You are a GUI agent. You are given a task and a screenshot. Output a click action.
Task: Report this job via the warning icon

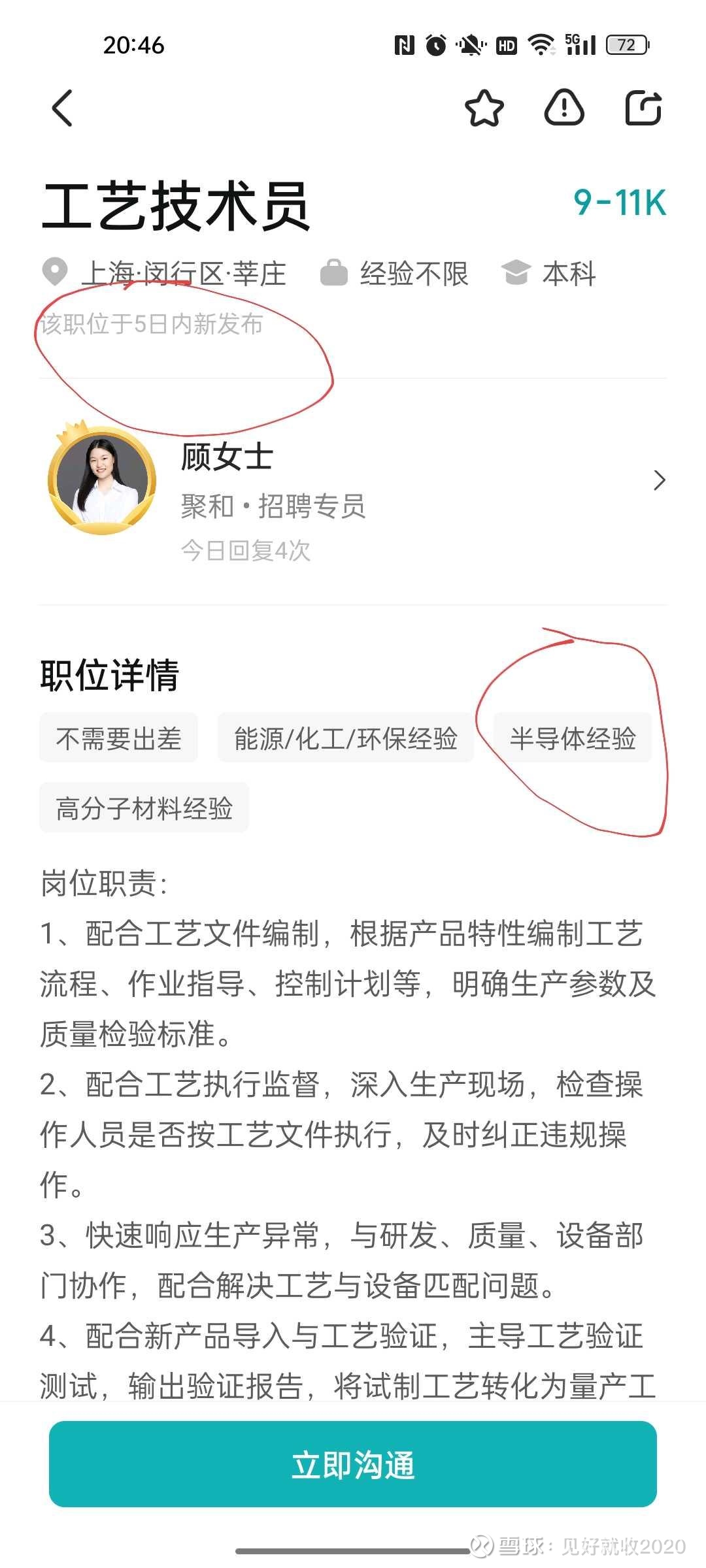click(564, 108)
